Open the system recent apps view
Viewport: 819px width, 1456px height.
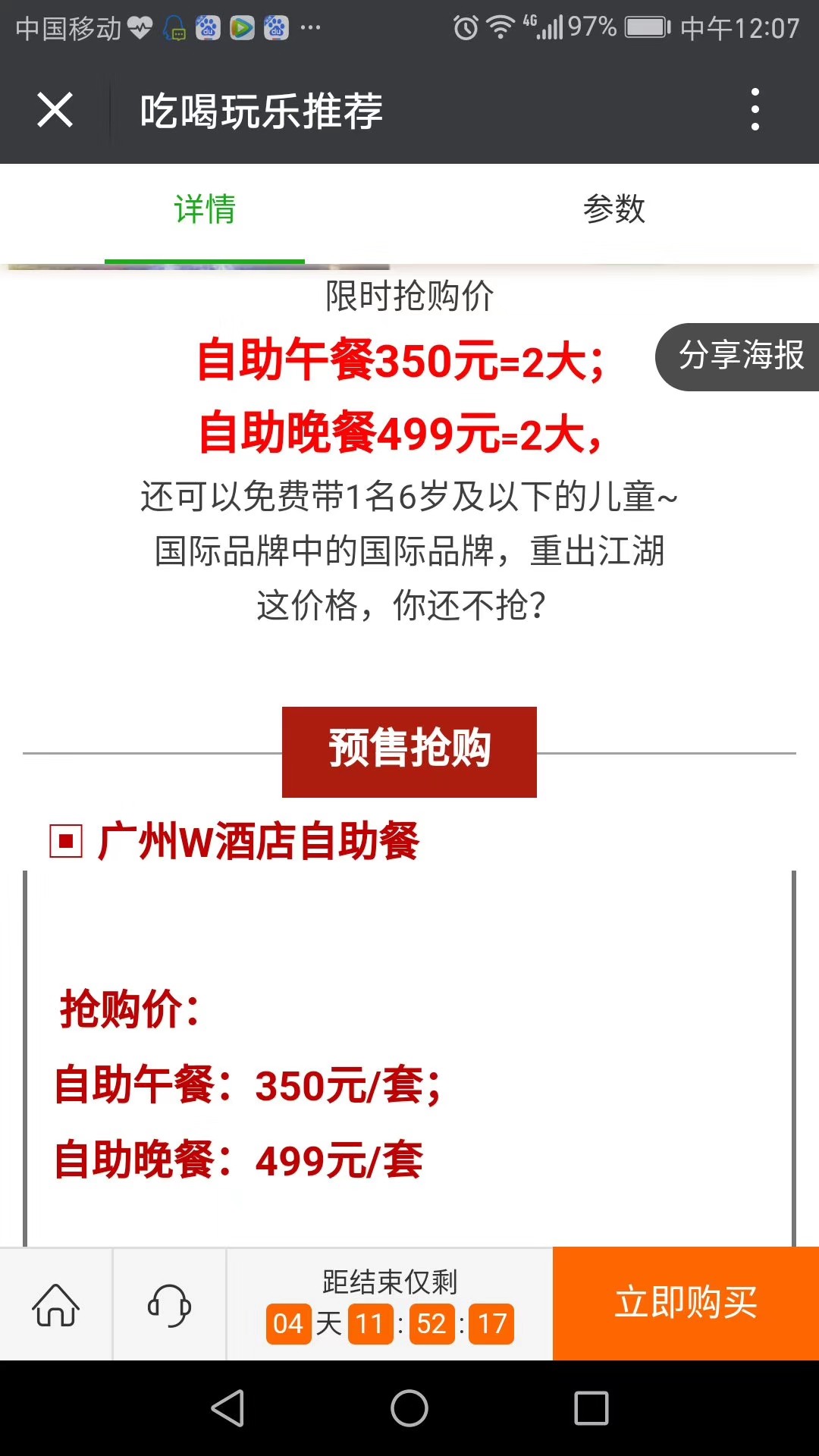click(591, 1408)
